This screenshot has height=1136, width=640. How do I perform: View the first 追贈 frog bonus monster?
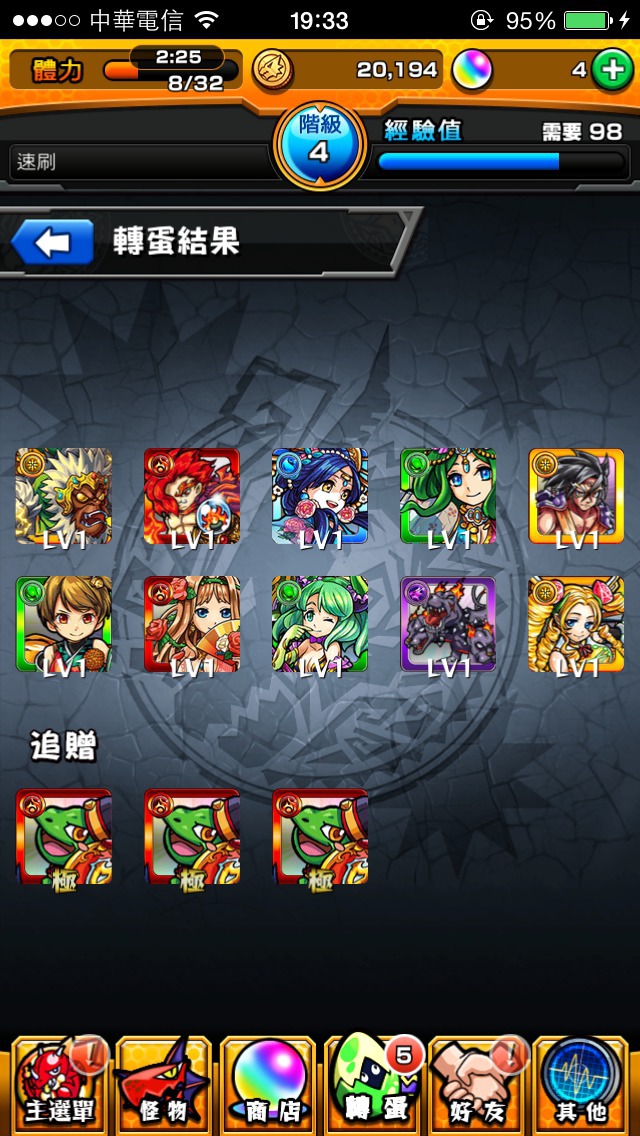tap(64, 837)
